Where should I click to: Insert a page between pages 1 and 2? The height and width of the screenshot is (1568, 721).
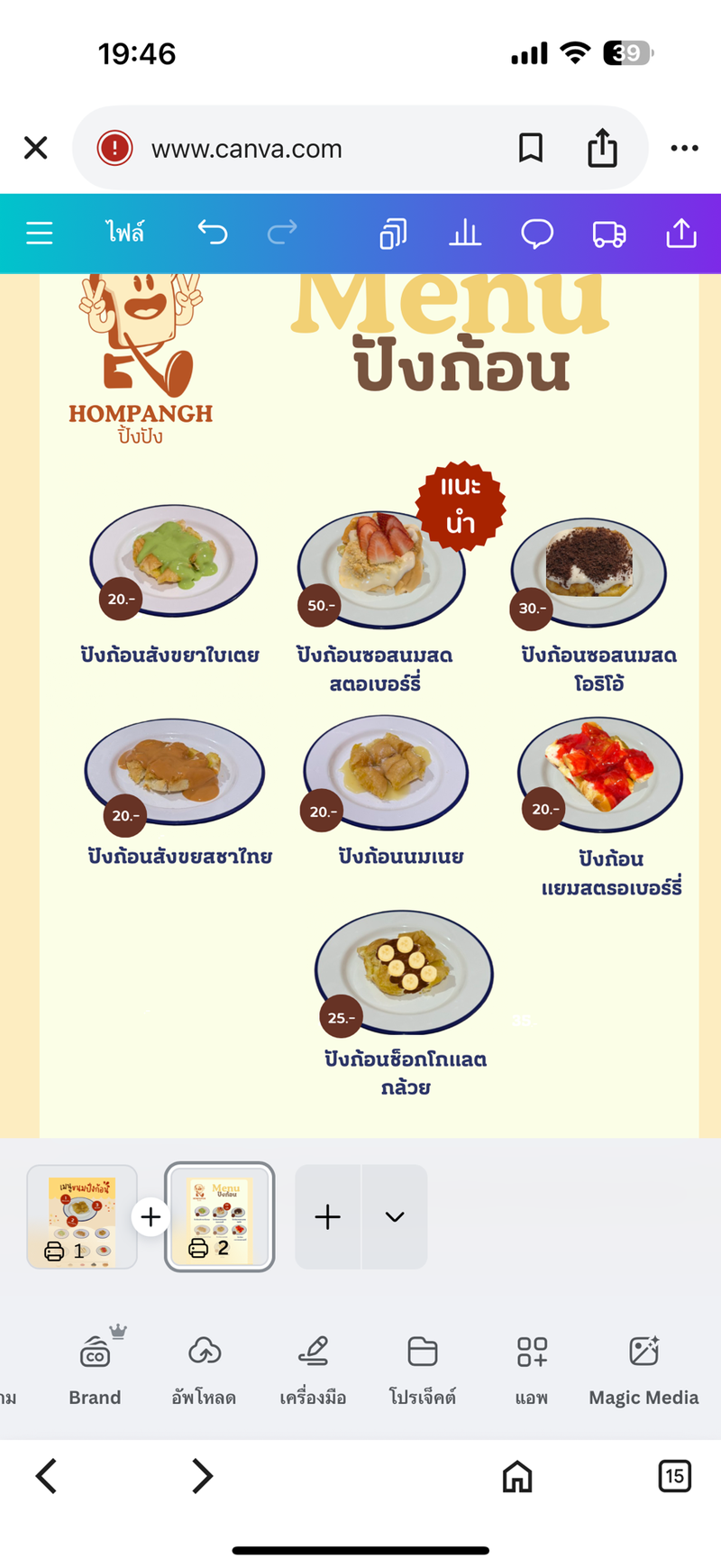pos(151,1217)
